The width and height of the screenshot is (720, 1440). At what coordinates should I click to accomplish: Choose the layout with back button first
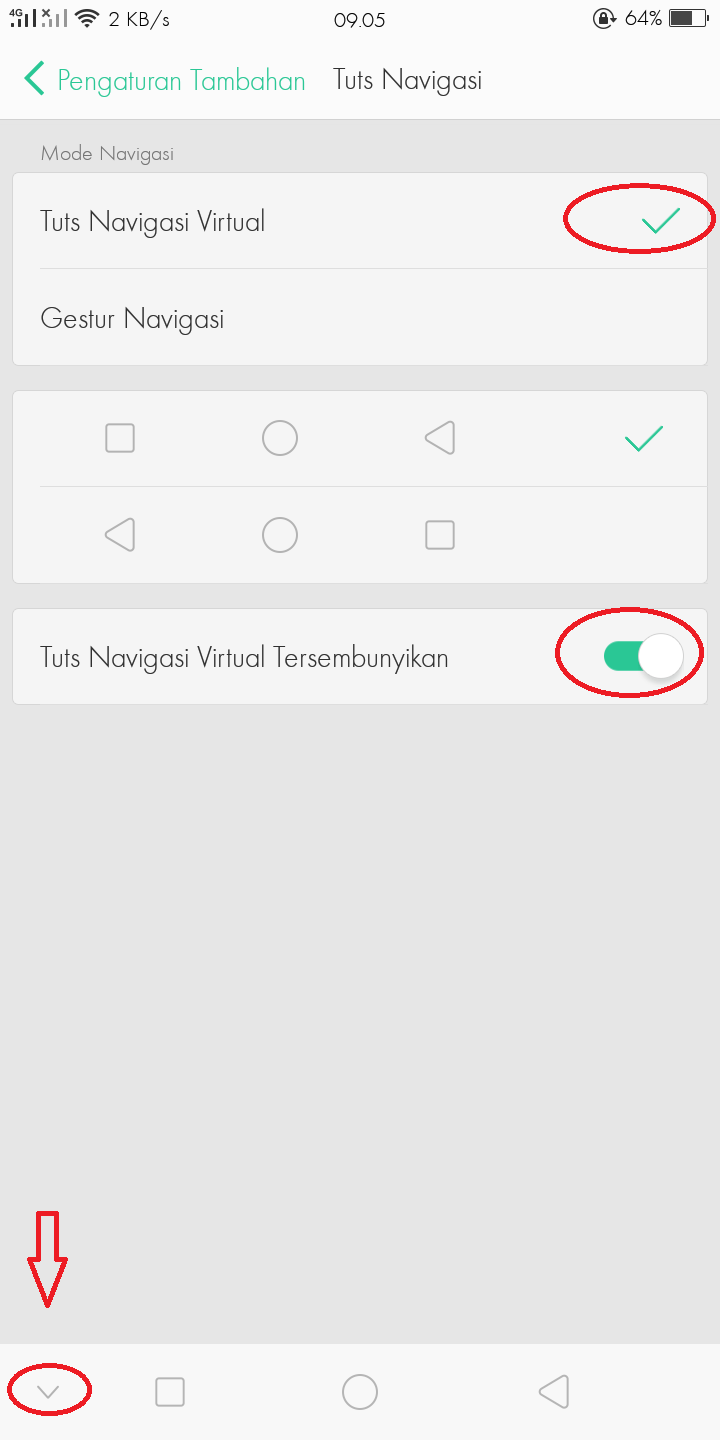[x=360, y=535]
